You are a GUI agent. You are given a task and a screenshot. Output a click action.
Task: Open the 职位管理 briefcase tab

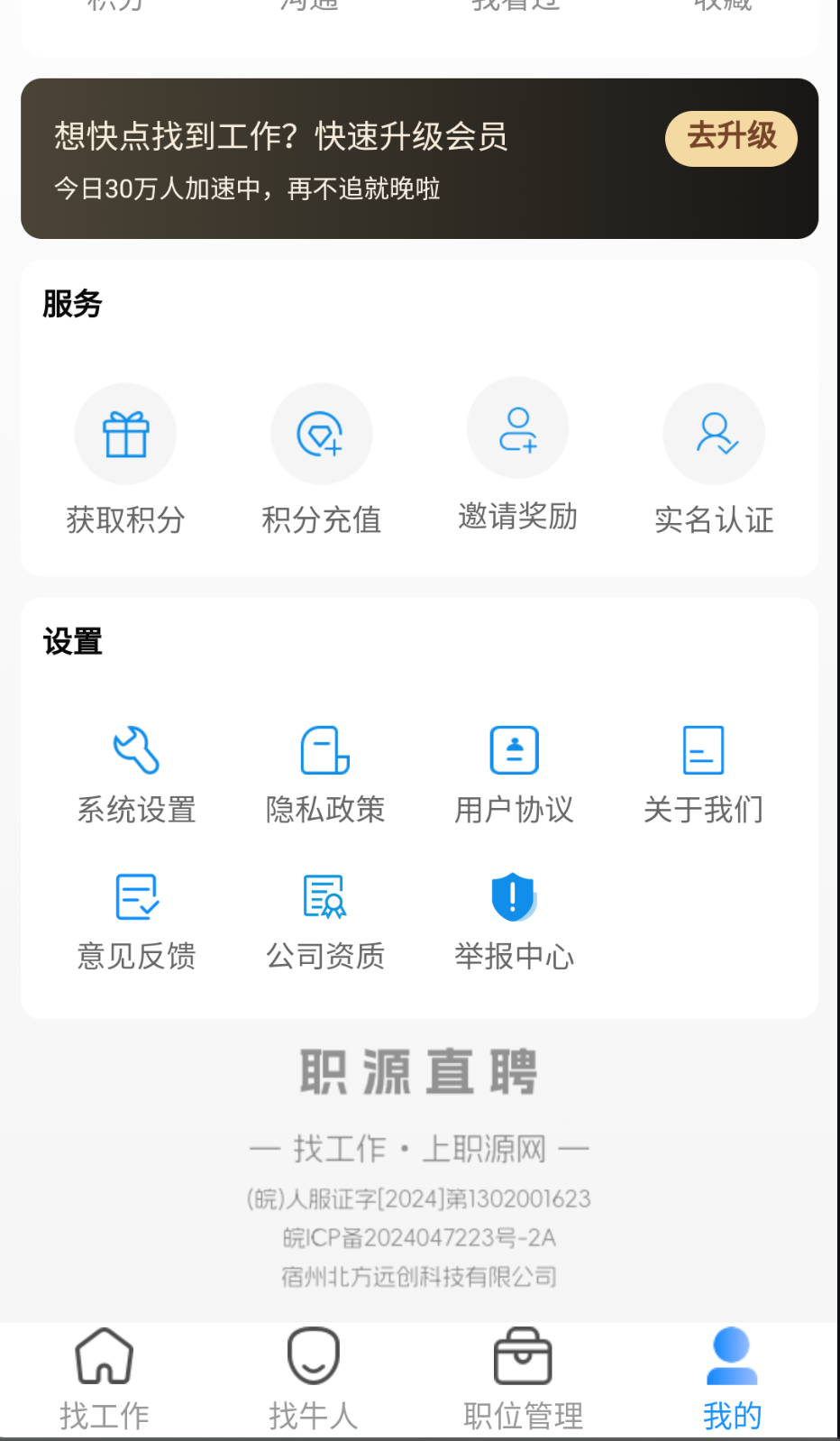[523, 1380]
